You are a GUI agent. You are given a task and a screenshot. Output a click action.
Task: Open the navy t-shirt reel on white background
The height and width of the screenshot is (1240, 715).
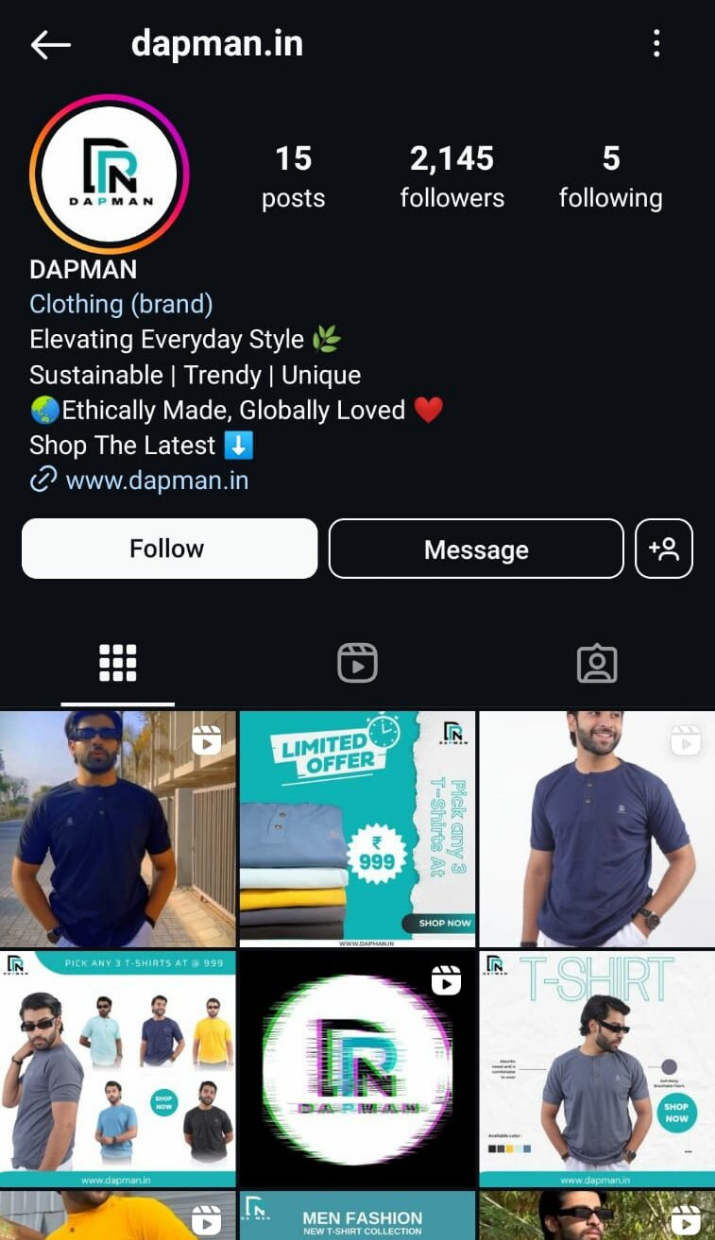click(x=597, y=829)
